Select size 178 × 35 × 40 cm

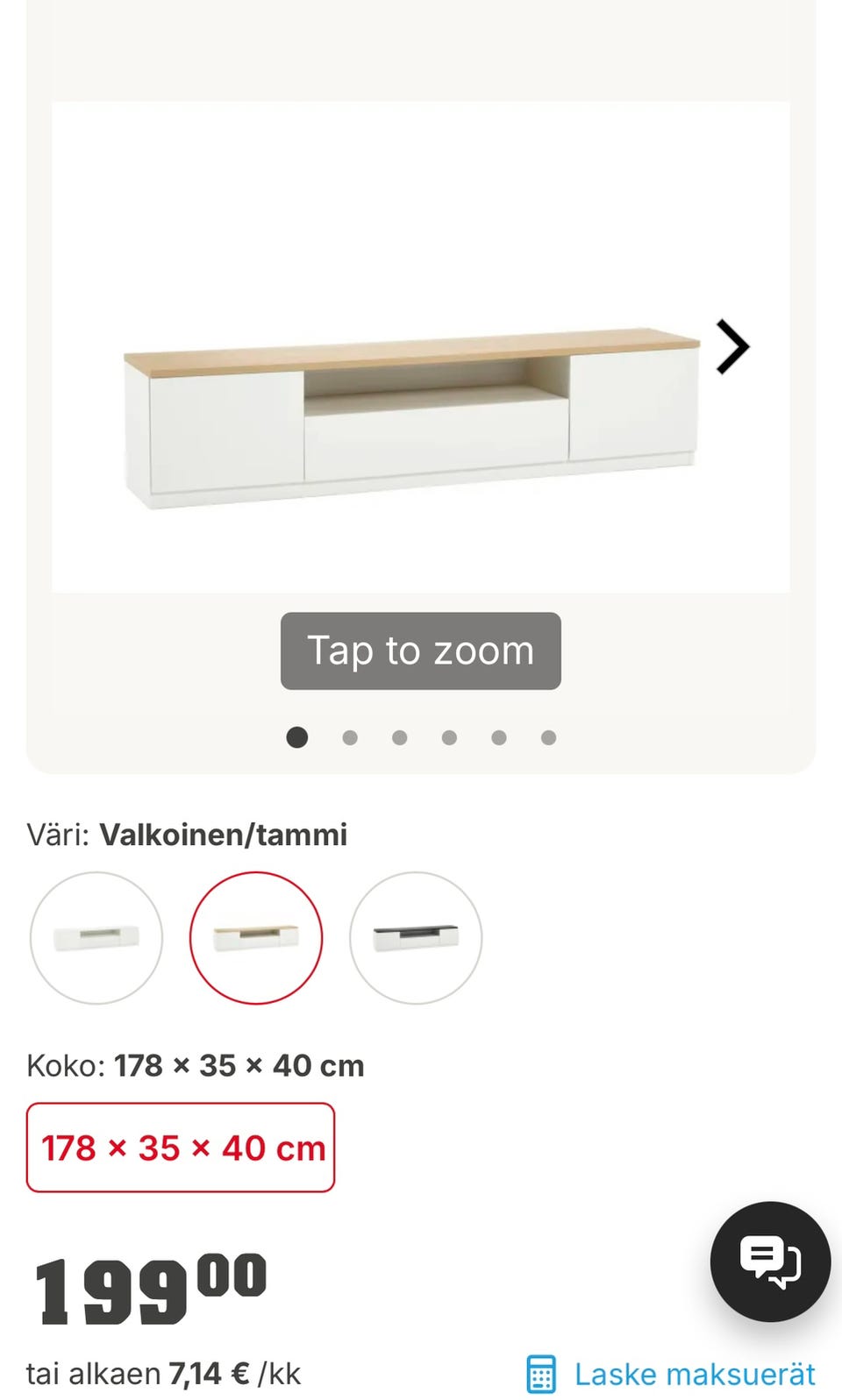(x=181, y=1148)
